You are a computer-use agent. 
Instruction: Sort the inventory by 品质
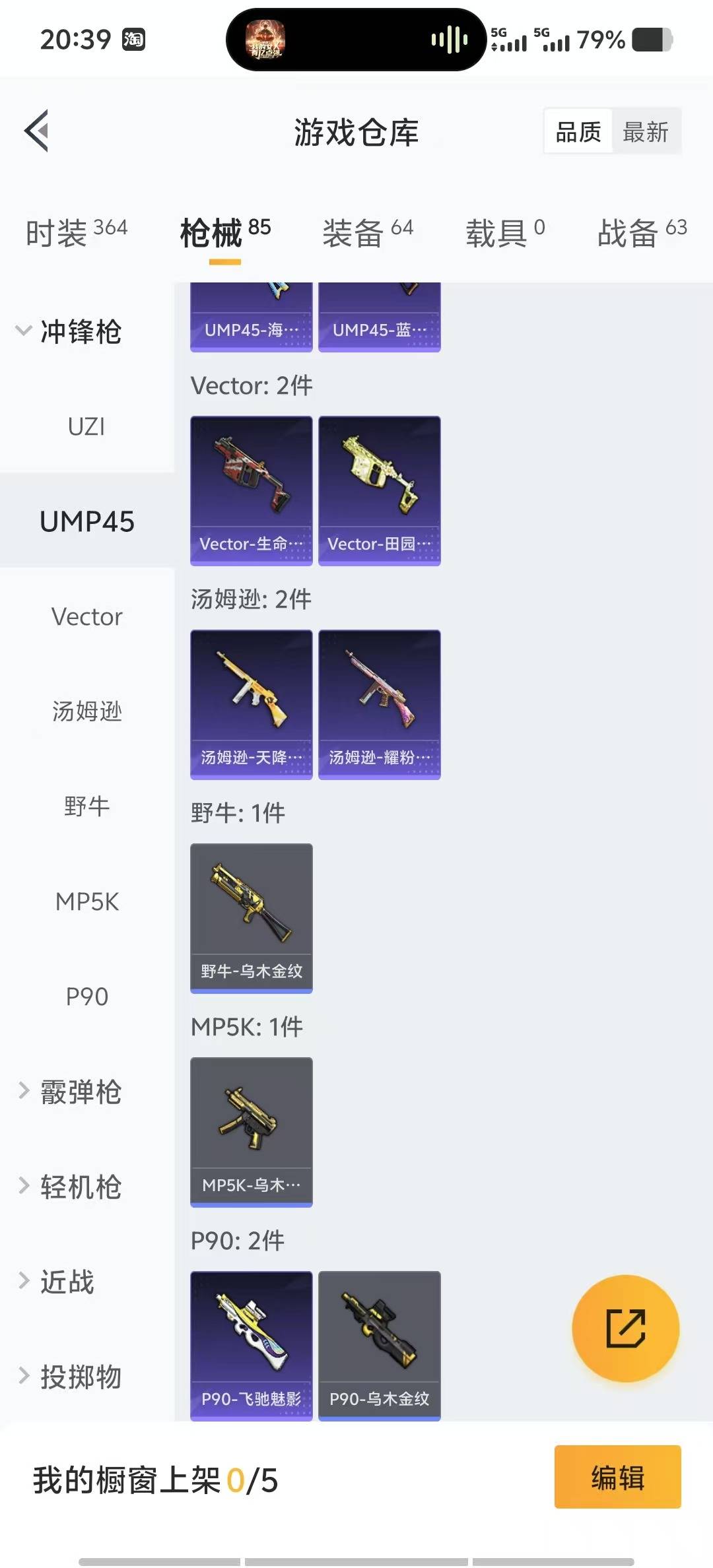578,132
